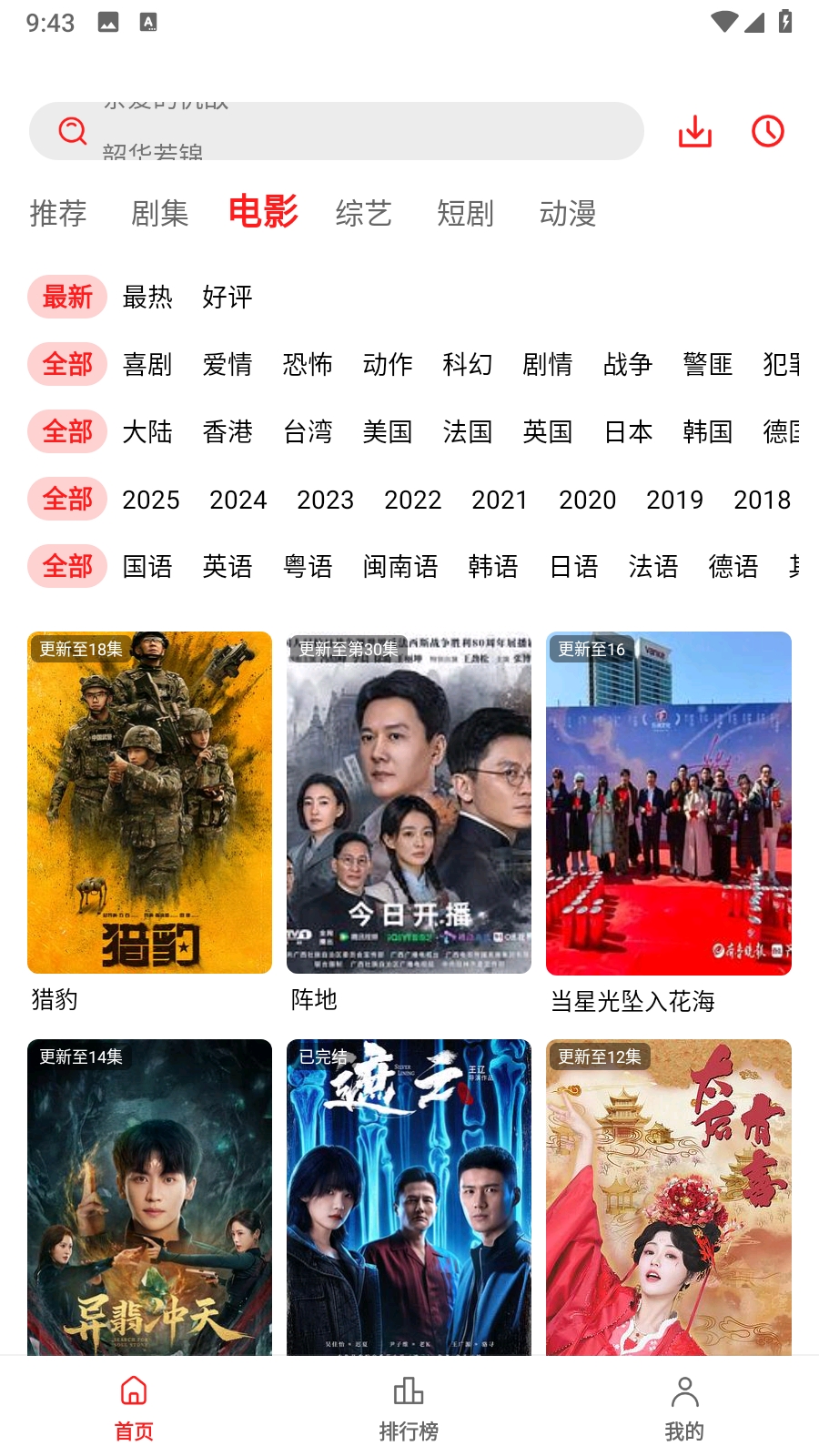The width and height of the screenshot is (819, 1456).
Task: Open the movie 猎豹
Action: pyautogui.click(x=149, y=801)
